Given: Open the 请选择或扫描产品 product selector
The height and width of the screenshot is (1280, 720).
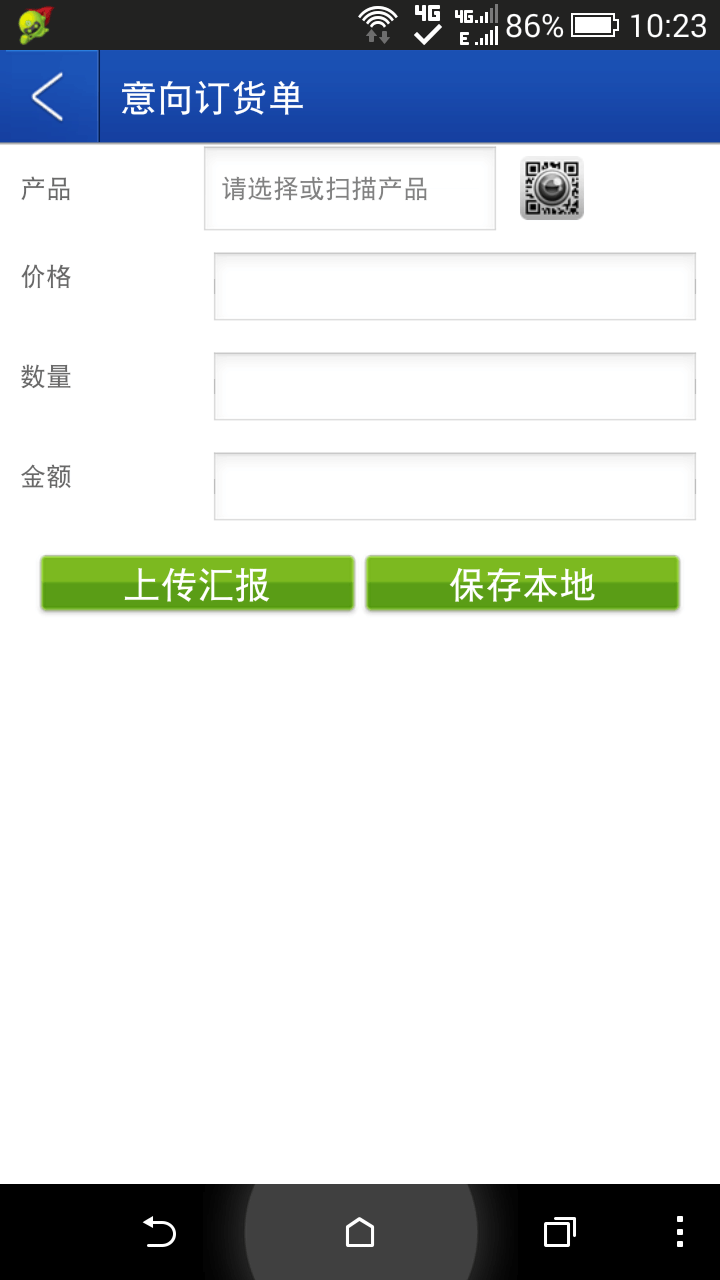Looking at the screenshot, I should click(x=350, y=189).
